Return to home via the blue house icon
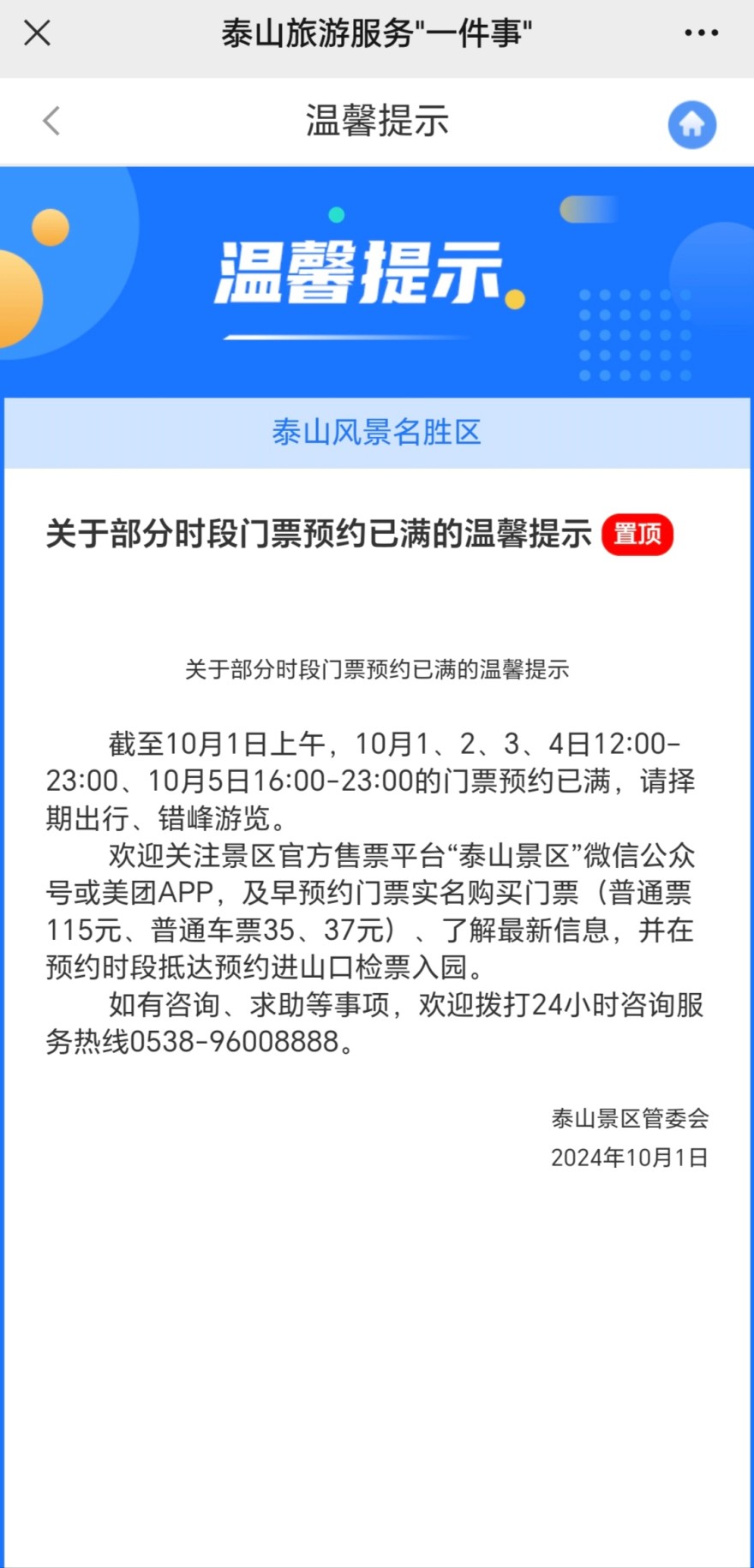Screen dimensions: 754x1568 [x=692, y=125]
